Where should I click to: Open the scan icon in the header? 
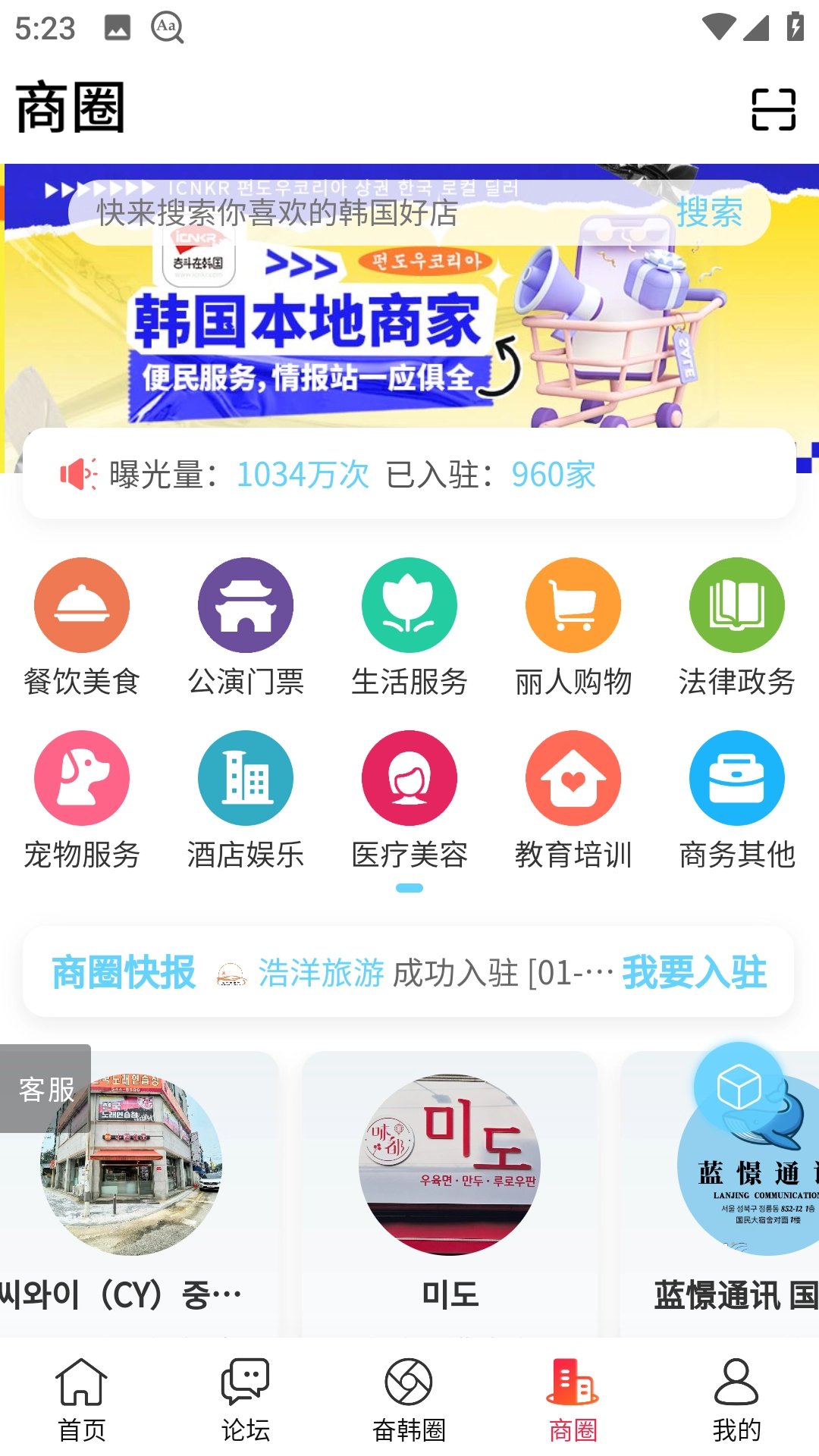click(x=773, y=109)
